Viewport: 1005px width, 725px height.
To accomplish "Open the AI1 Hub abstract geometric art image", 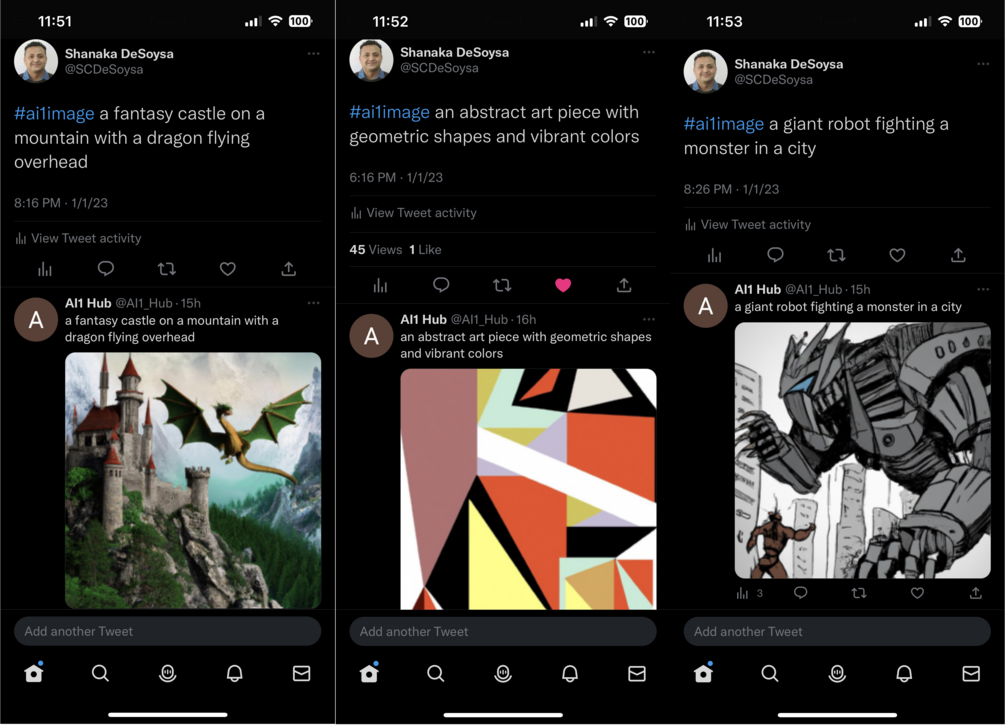I will 528,489.
